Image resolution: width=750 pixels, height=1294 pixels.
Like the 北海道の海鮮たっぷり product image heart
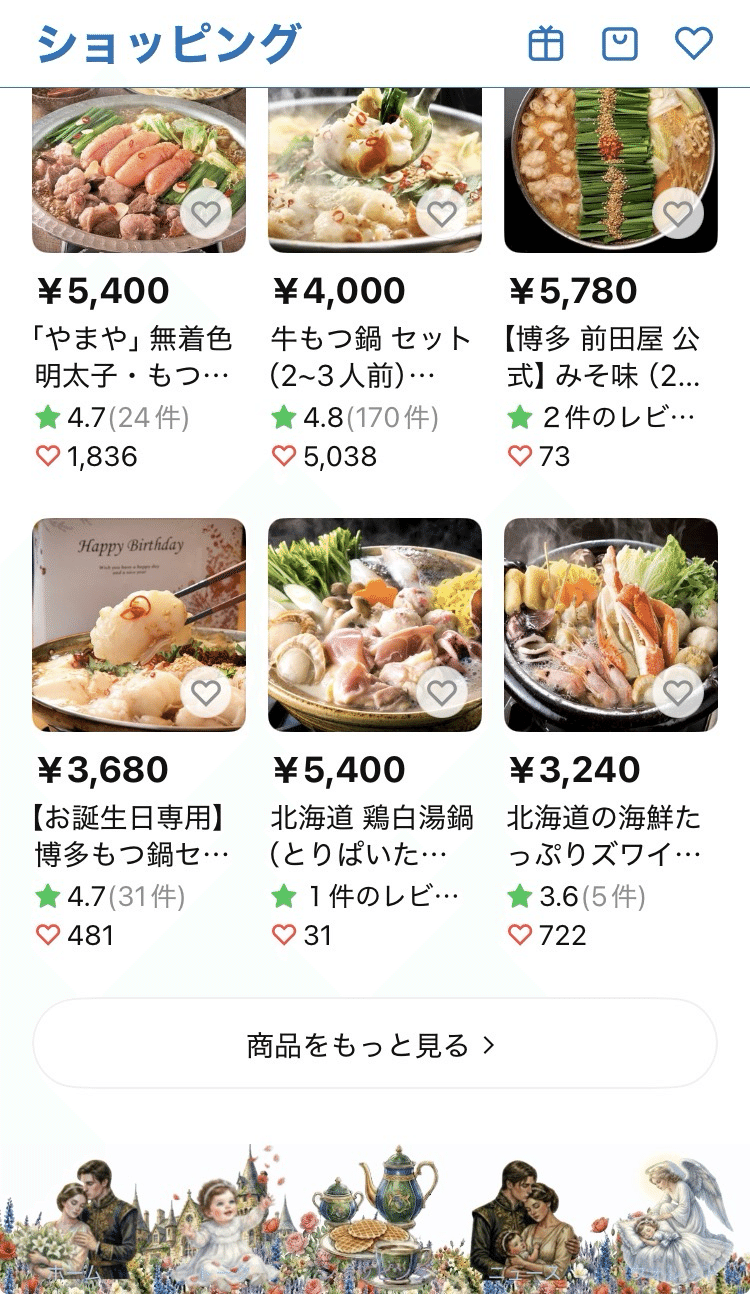tap(678, 692)
